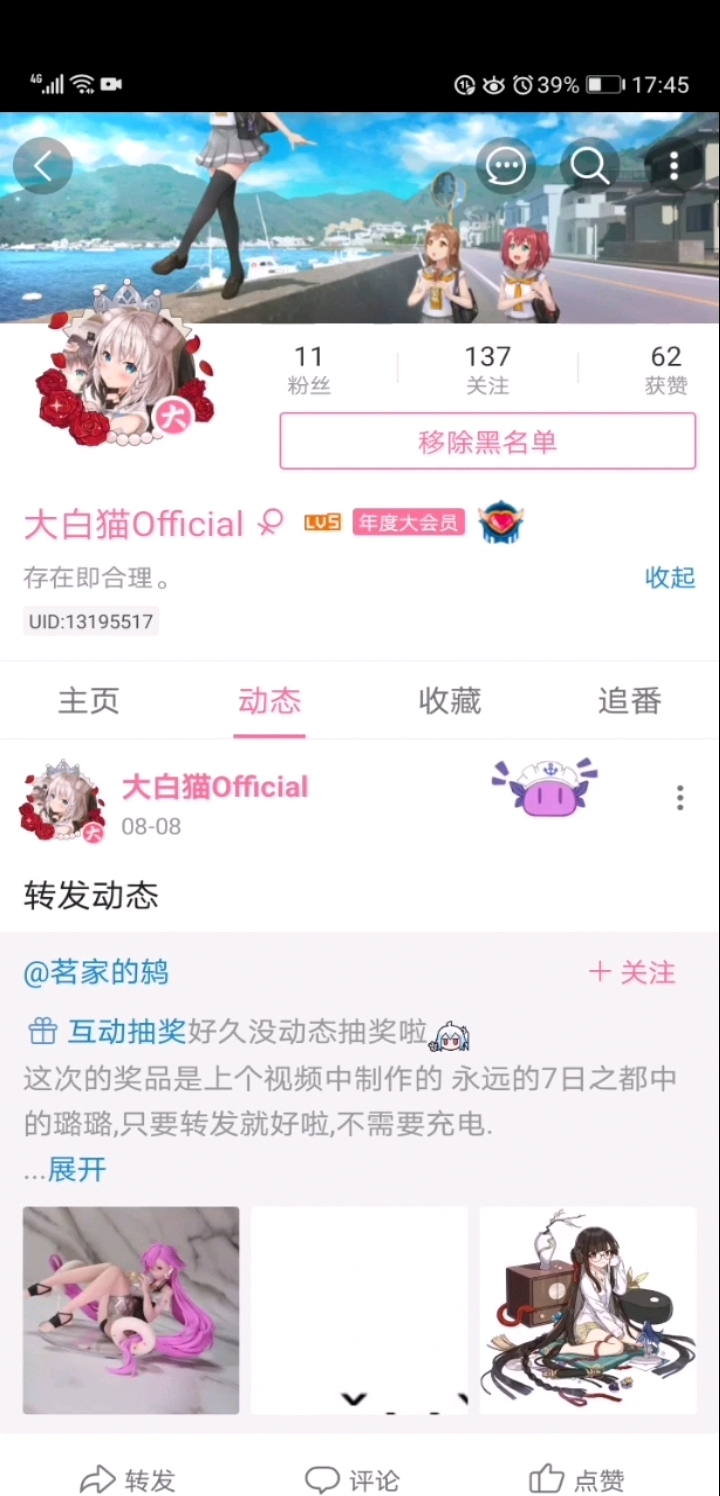Open the message chat bubble icon
Screen dimensions: 720x1496
click(505, 166)
